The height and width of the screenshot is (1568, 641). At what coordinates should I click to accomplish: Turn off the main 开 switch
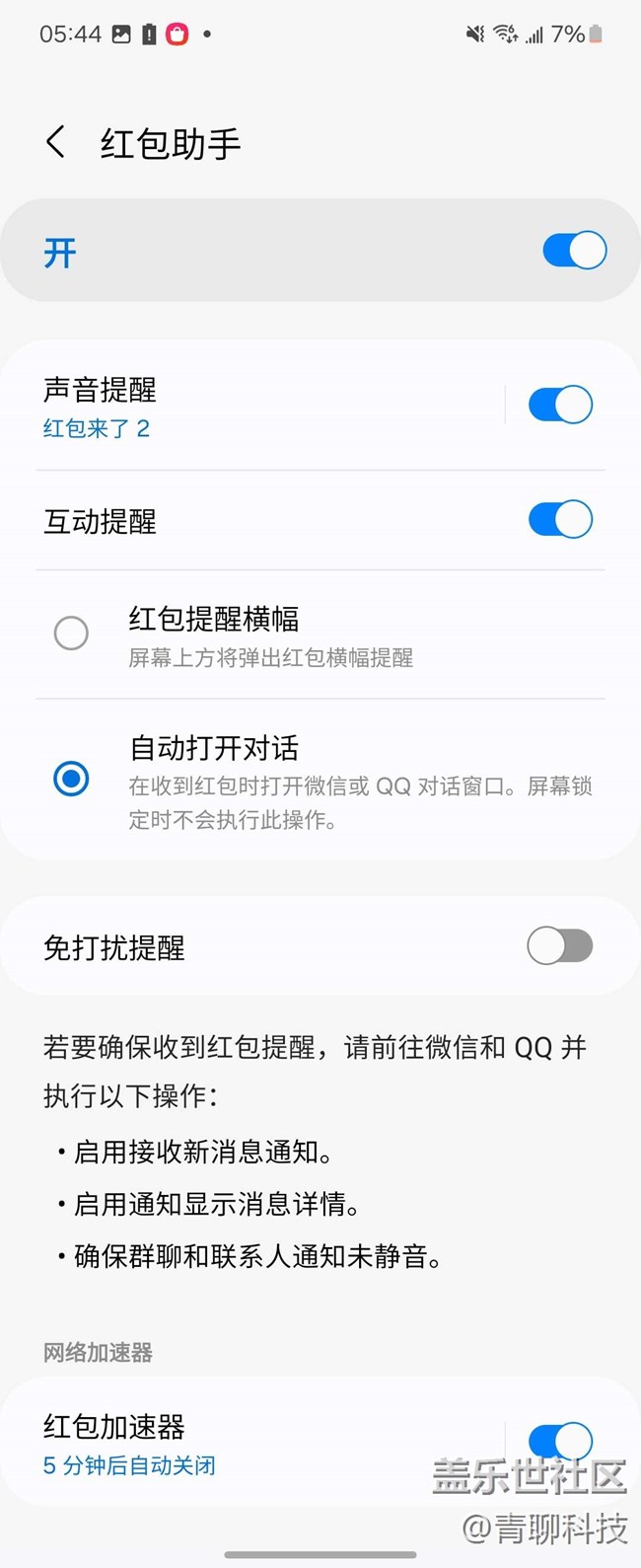[574, 251]
